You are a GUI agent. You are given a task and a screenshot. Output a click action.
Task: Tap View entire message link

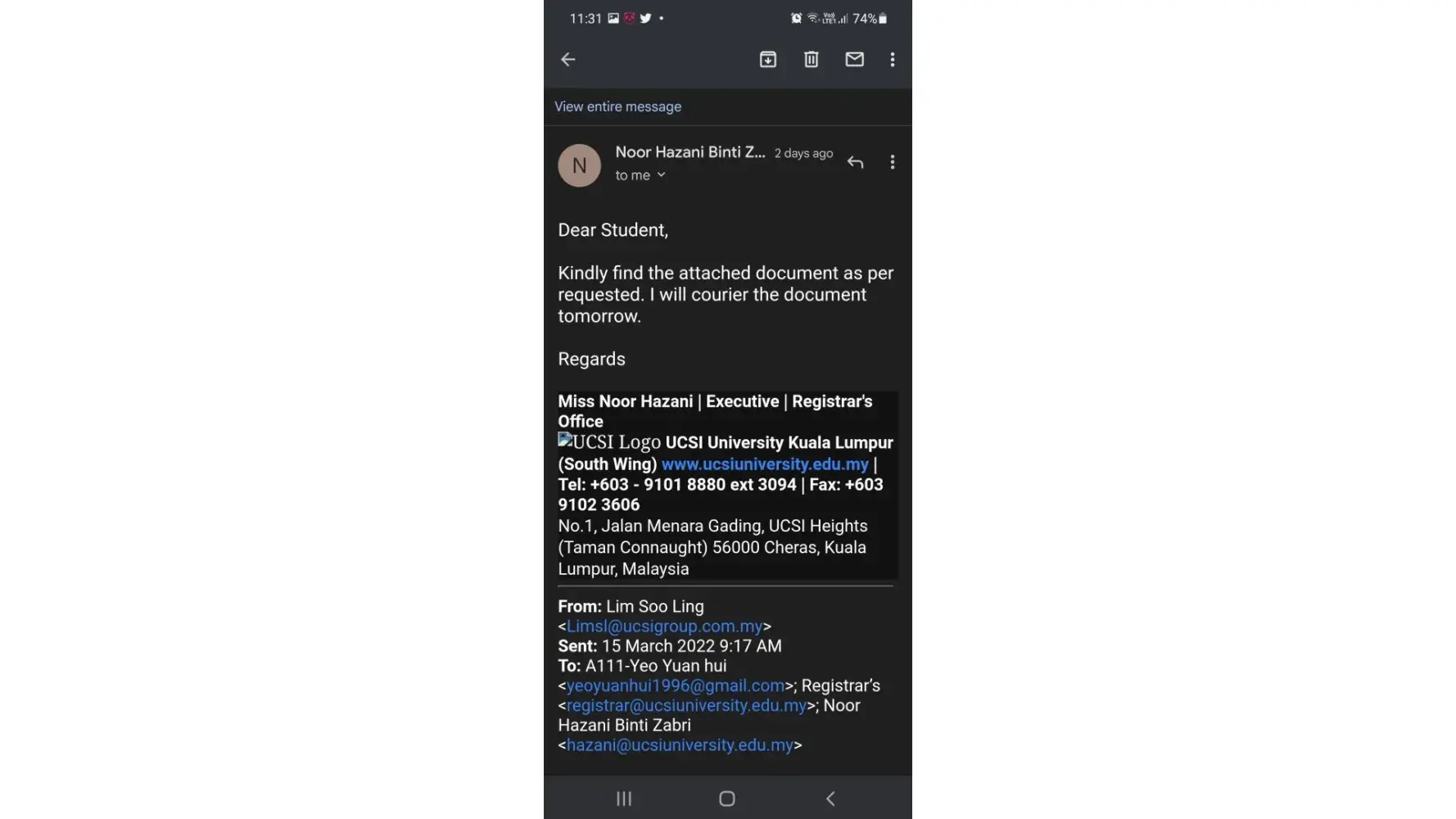[617, 106]
